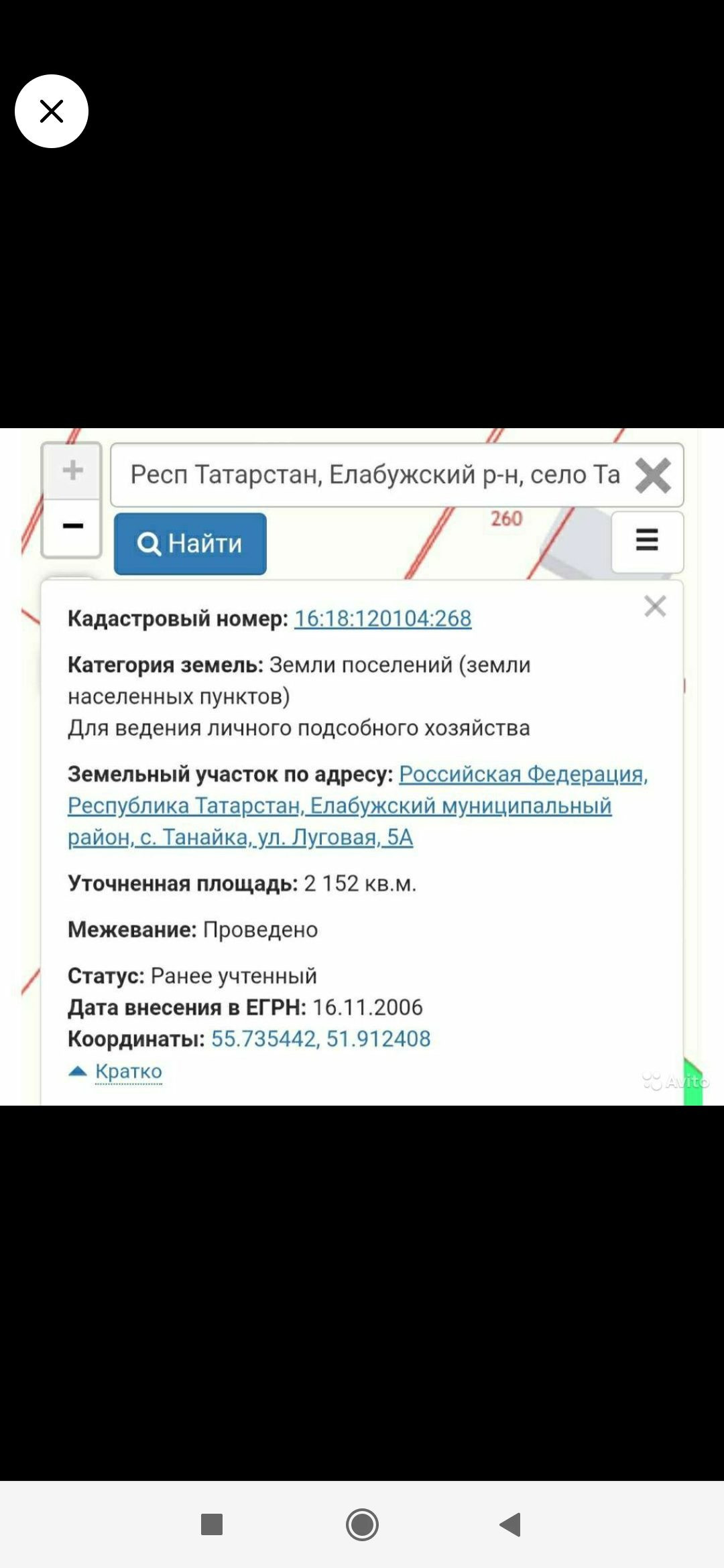Tap the displayed cadastral screenshot photo
The width and height of the screenshot is (724, 1568).
(362, 767)
